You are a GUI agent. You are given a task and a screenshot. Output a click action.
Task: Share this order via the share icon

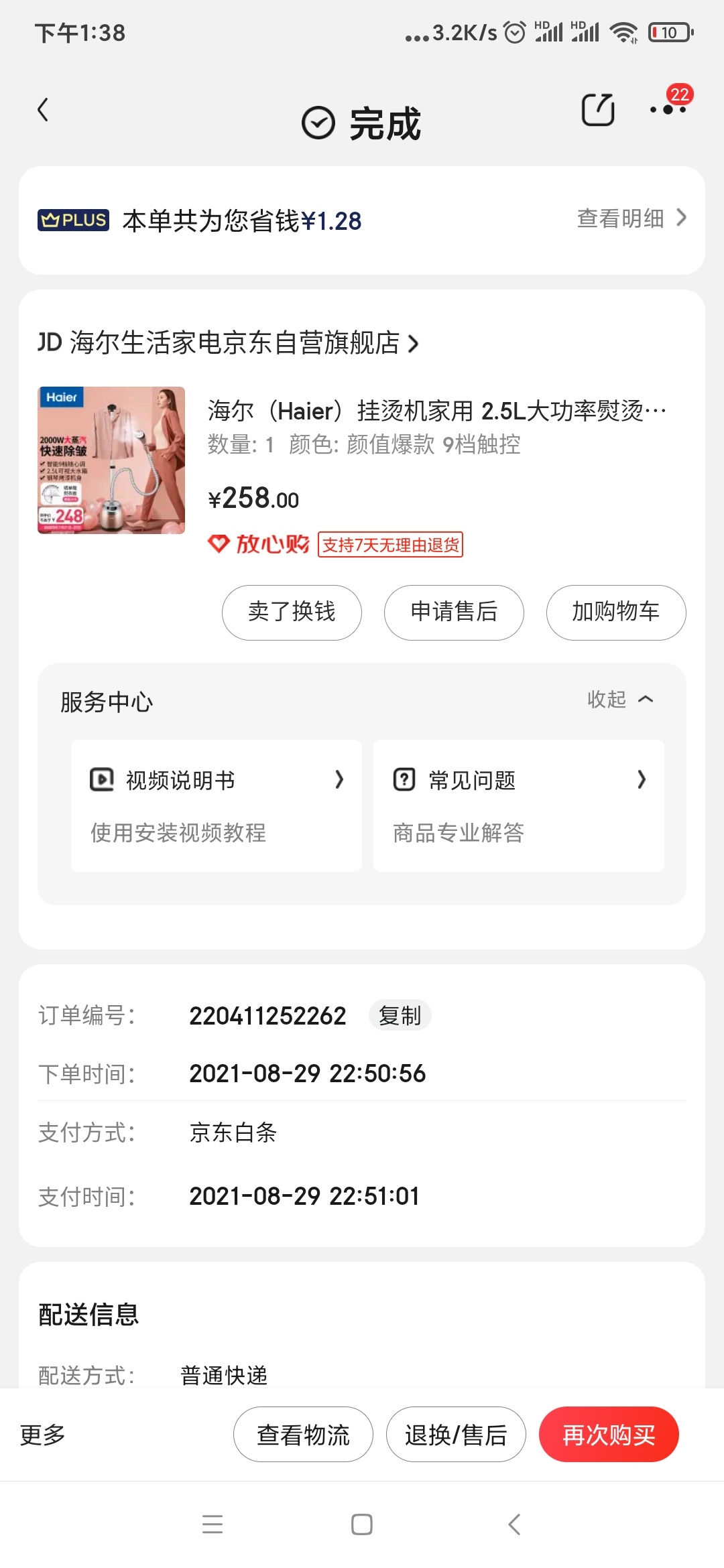(597, 110)
